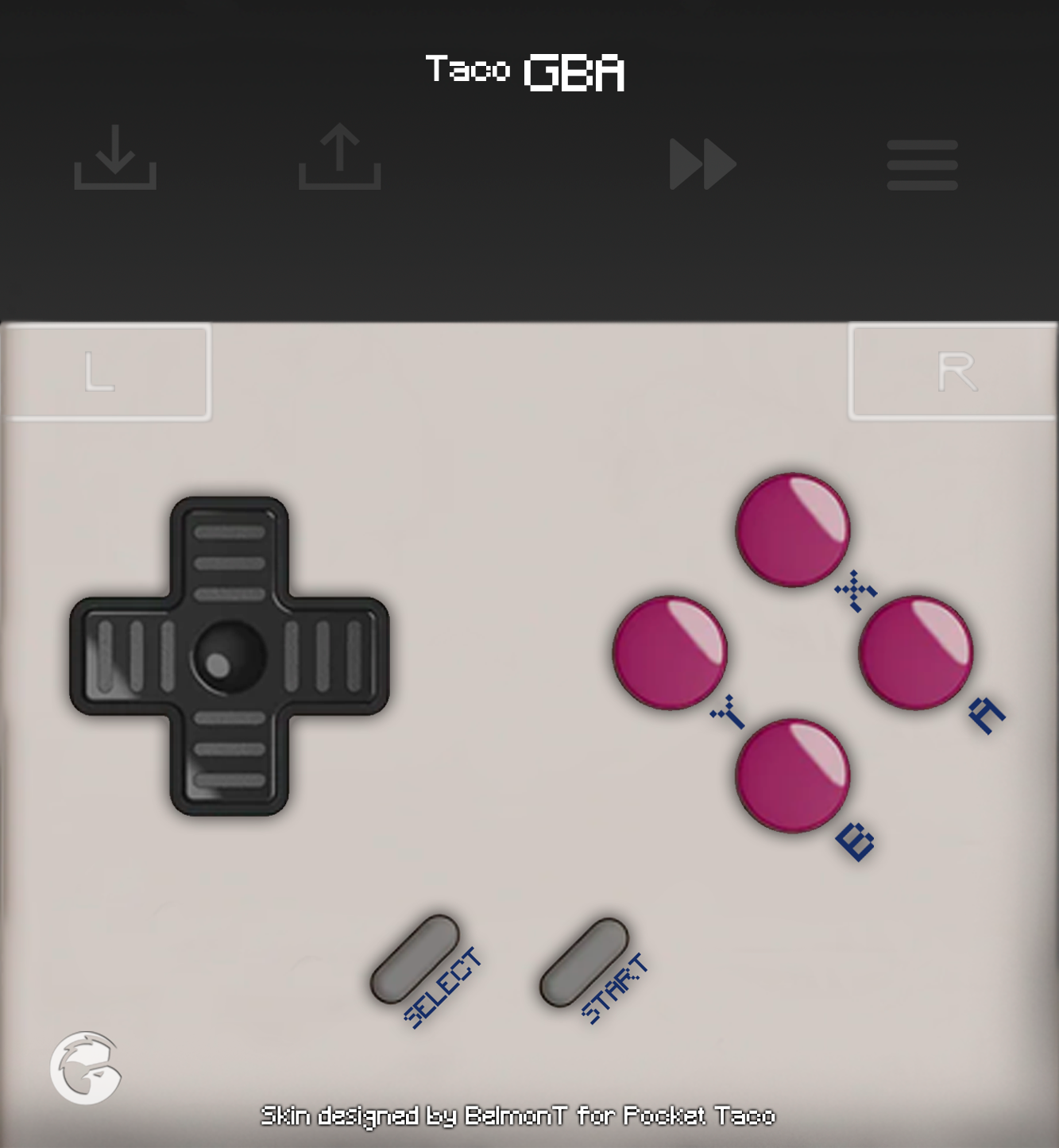Open the hamburger menu

point(922,165)
